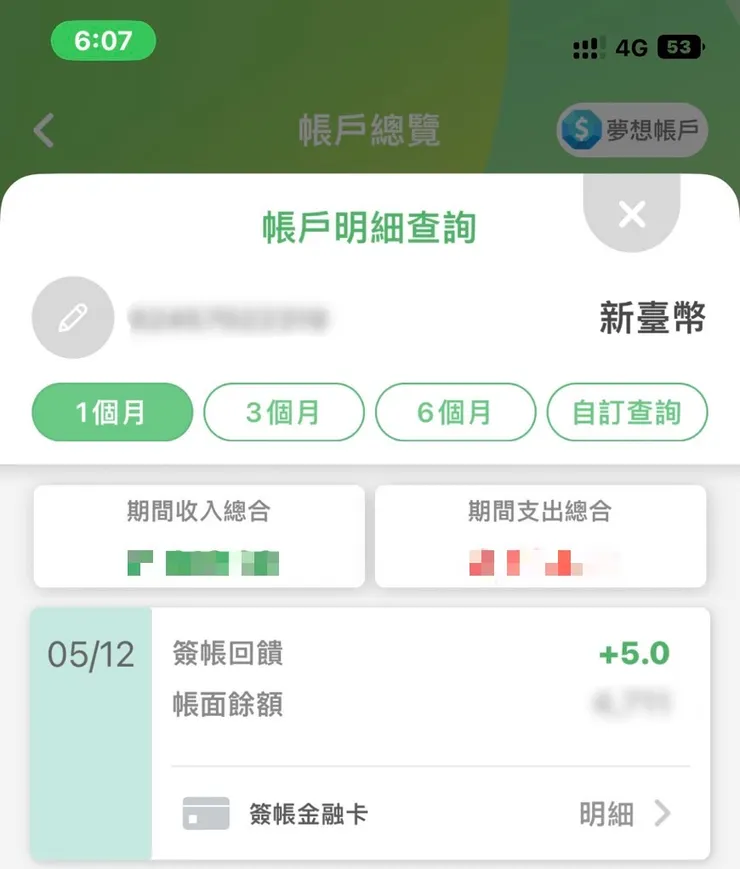This screenshot has height=869, width=740.
Task: Tap the debit card icon beside 簽帳金融卡
Action: (x=205, y=814)
